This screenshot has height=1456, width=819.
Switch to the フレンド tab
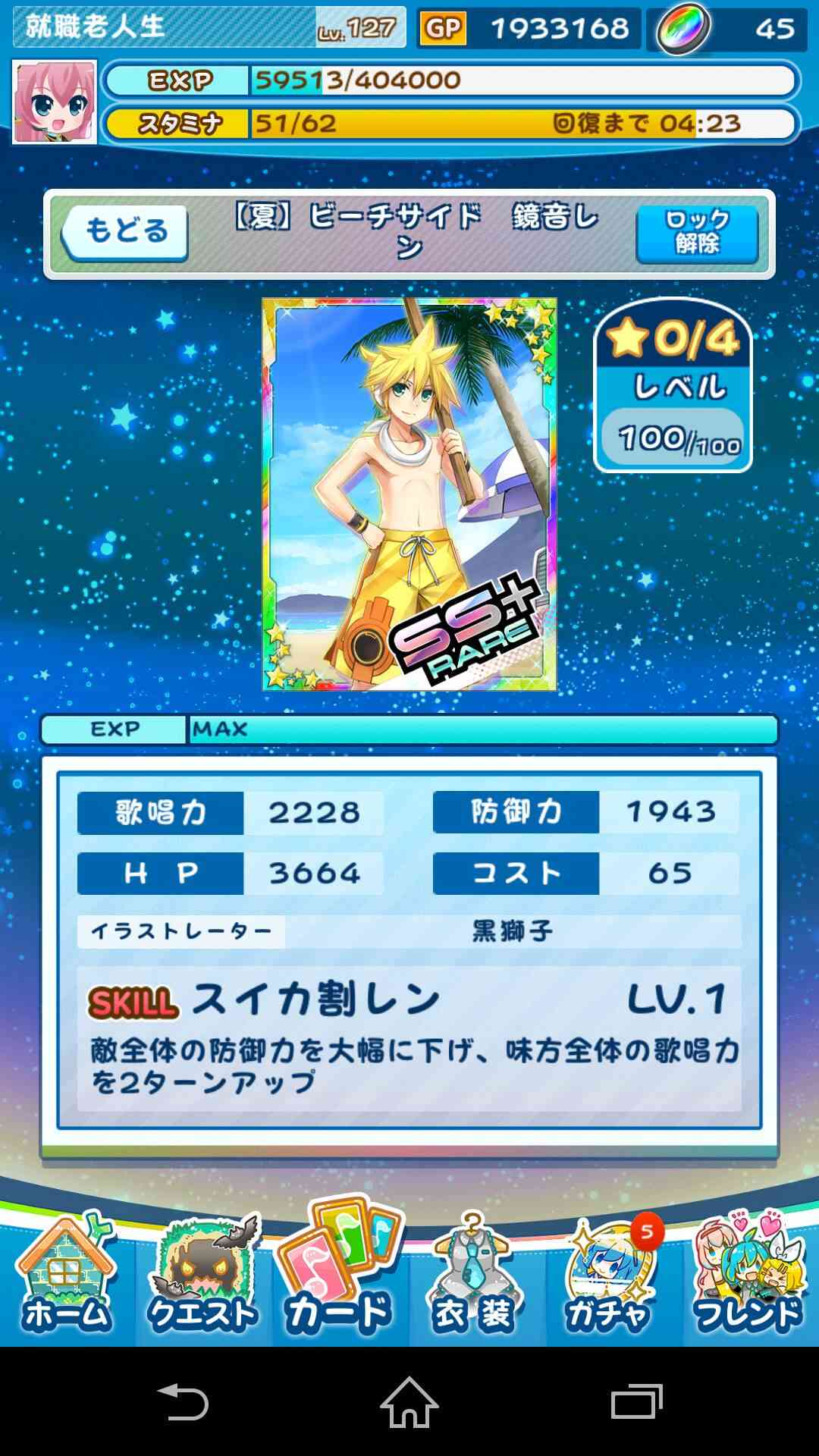tap(748, 1276)
